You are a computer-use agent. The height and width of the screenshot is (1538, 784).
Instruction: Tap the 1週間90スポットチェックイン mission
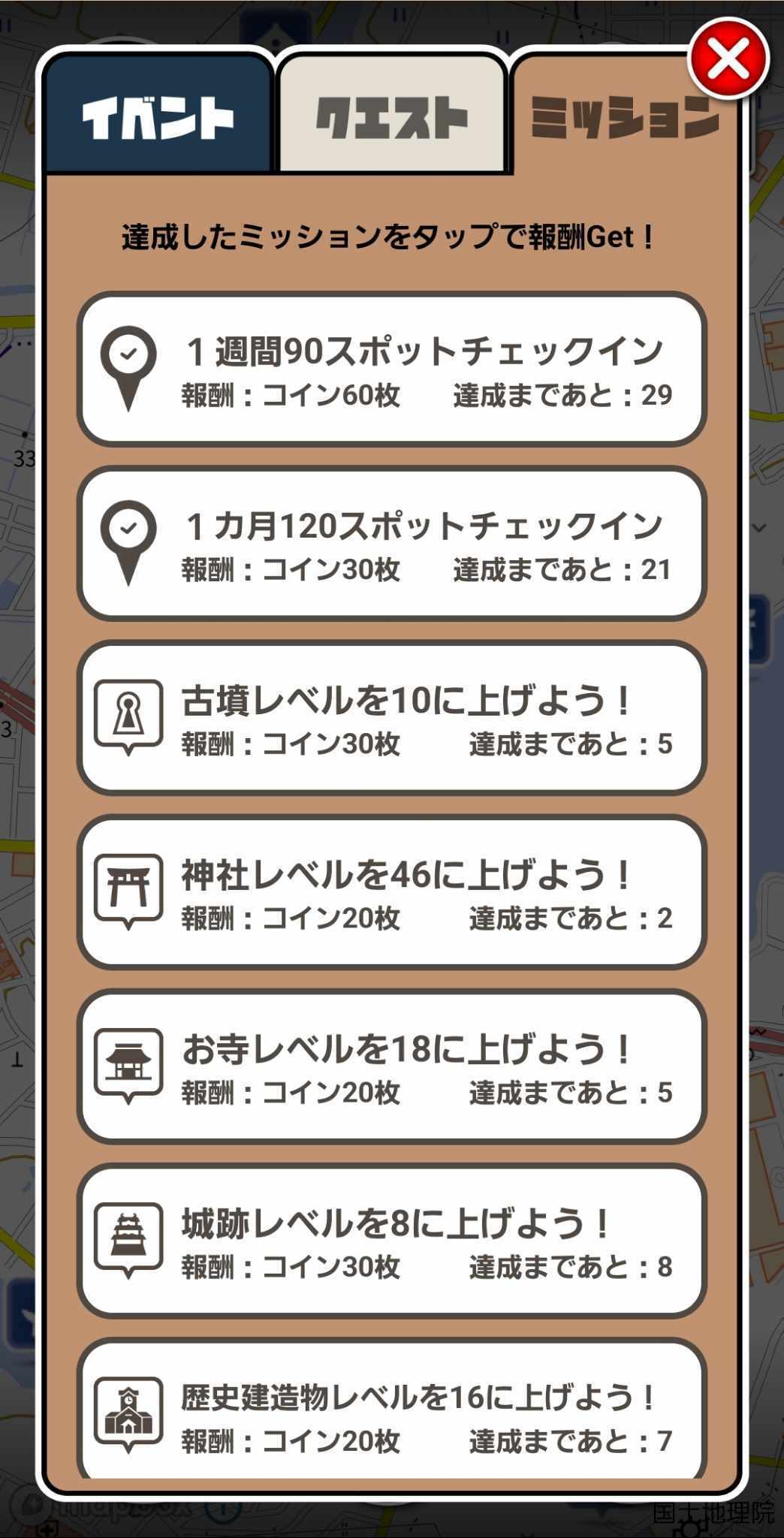point(391,369)
